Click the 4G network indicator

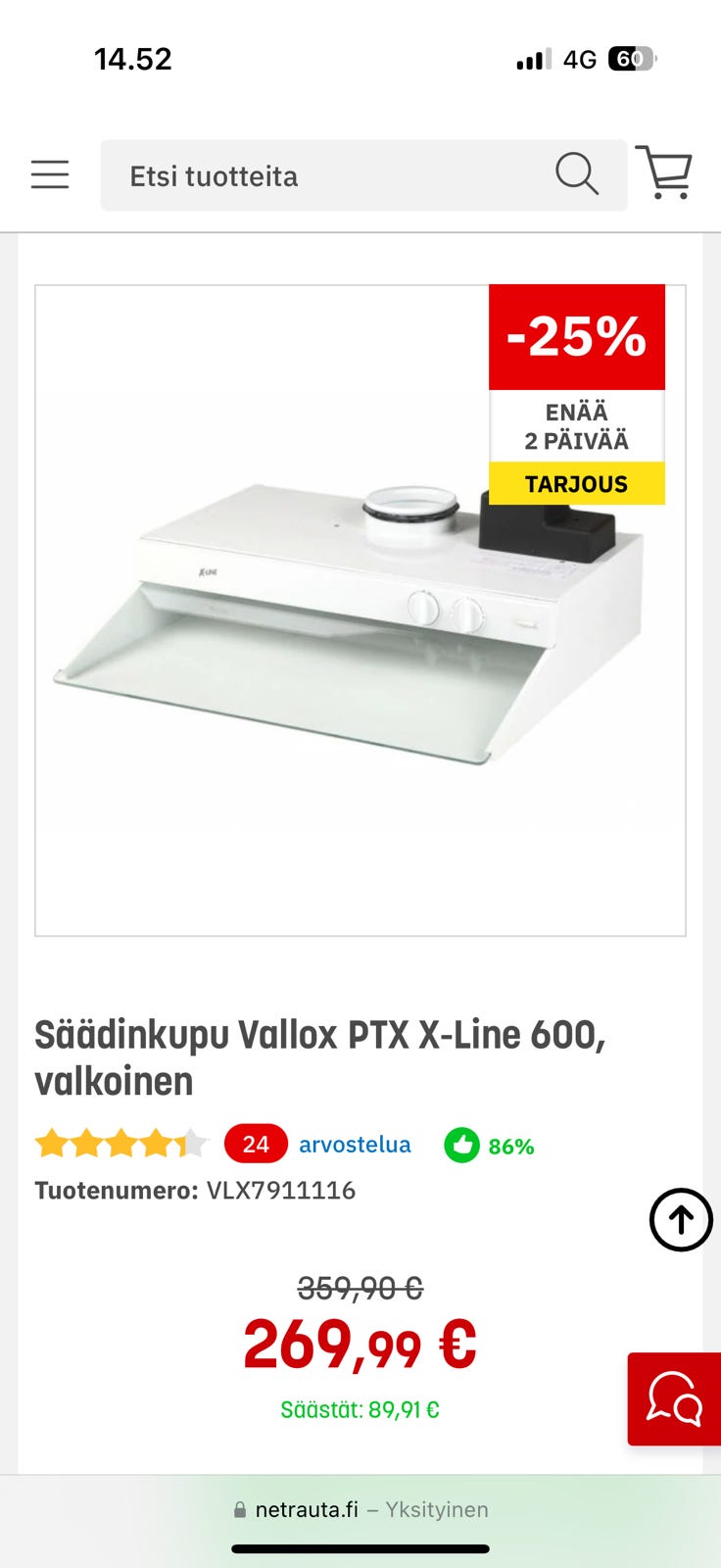(579, 59)
